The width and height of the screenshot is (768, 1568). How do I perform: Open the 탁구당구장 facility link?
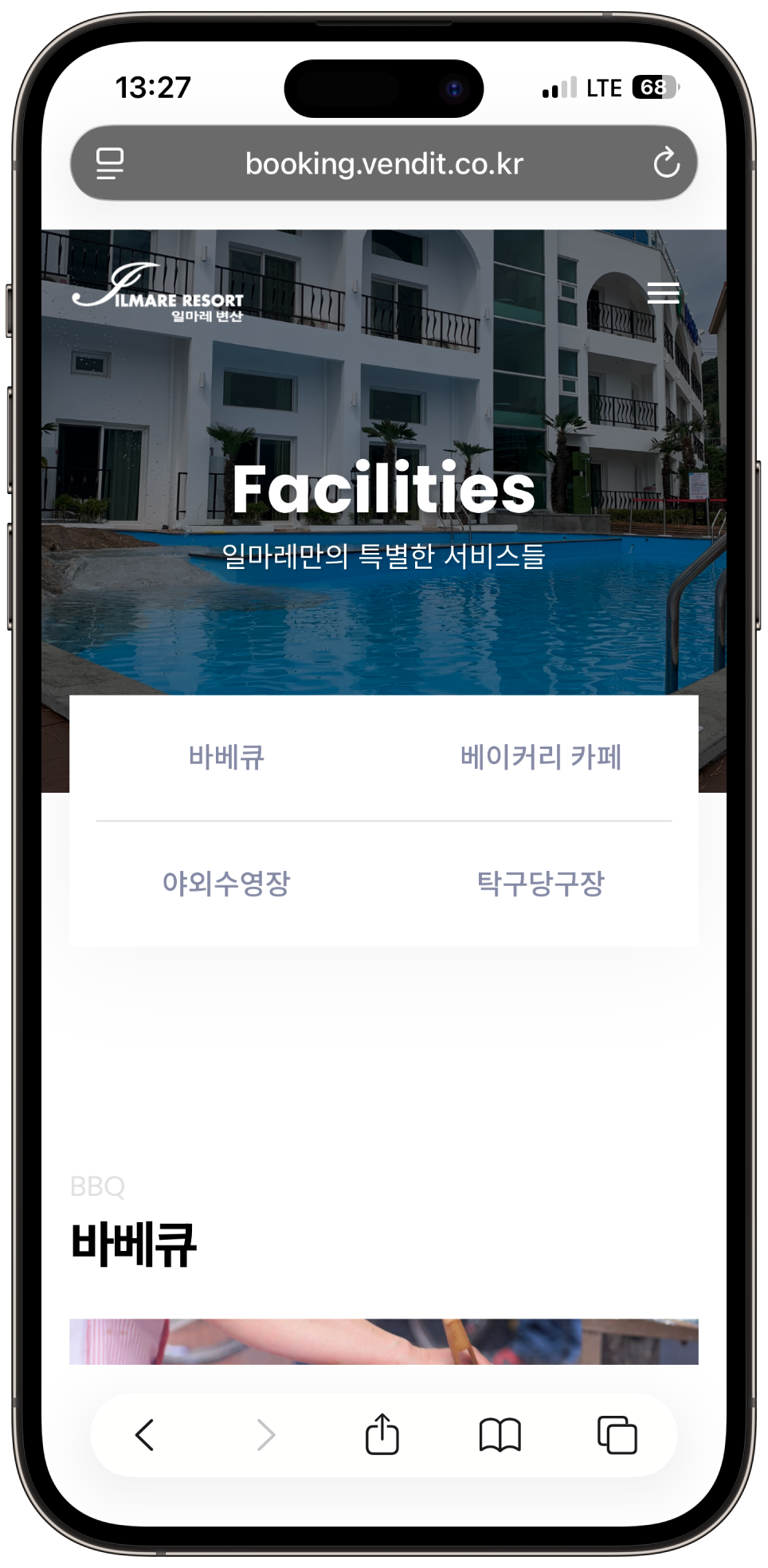pos(540,883)
